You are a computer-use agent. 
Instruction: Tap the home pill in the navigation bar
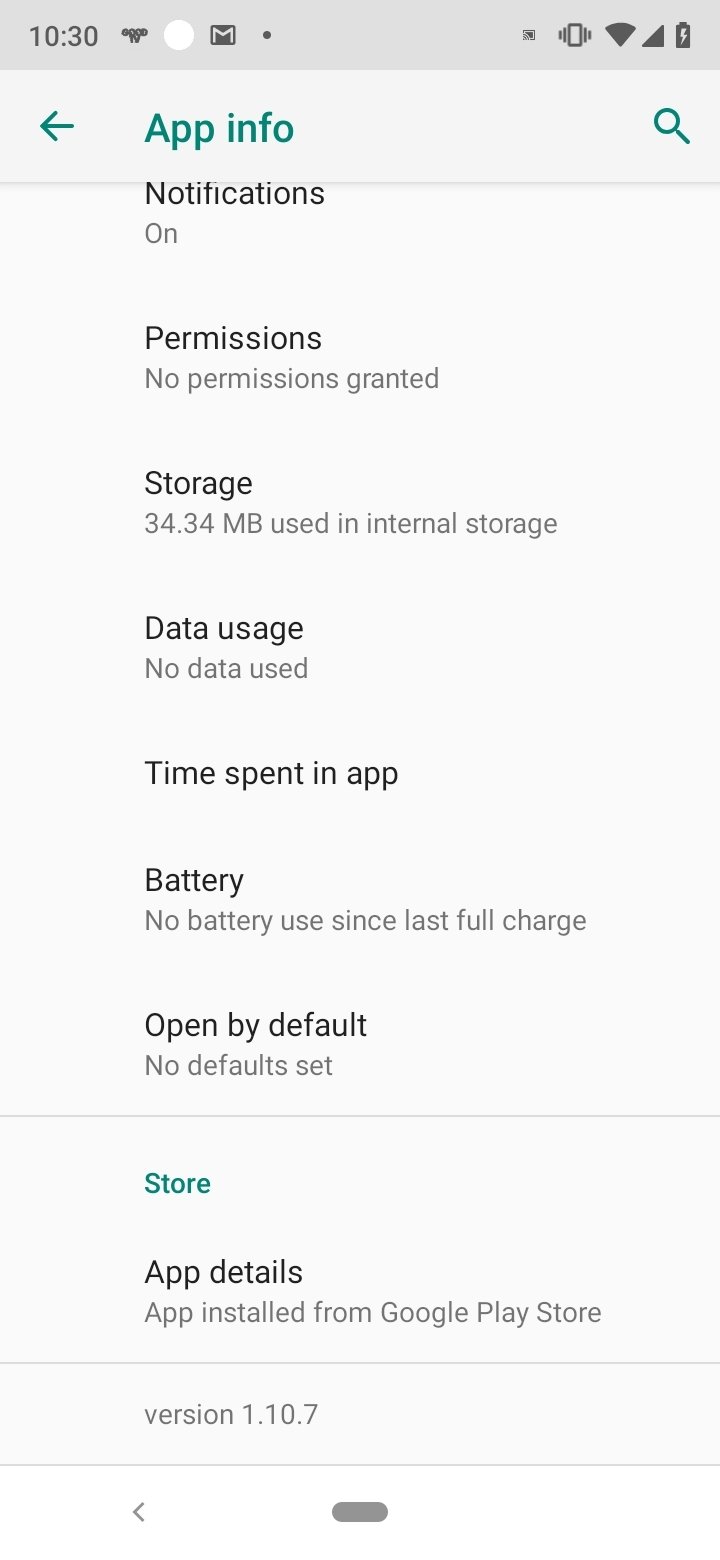(x=360, y=1512)
